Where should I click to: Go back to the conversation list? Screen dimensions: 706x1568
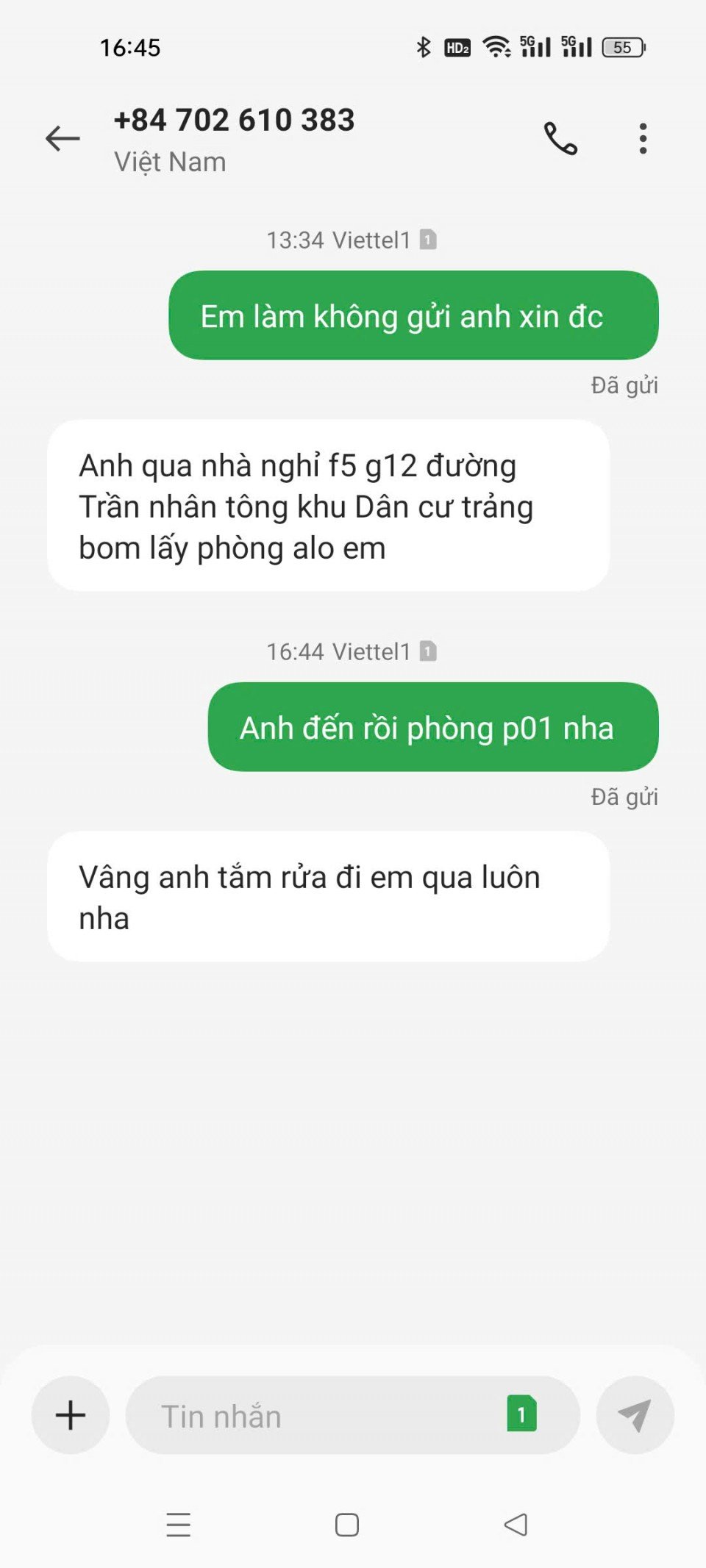[63, 138]
